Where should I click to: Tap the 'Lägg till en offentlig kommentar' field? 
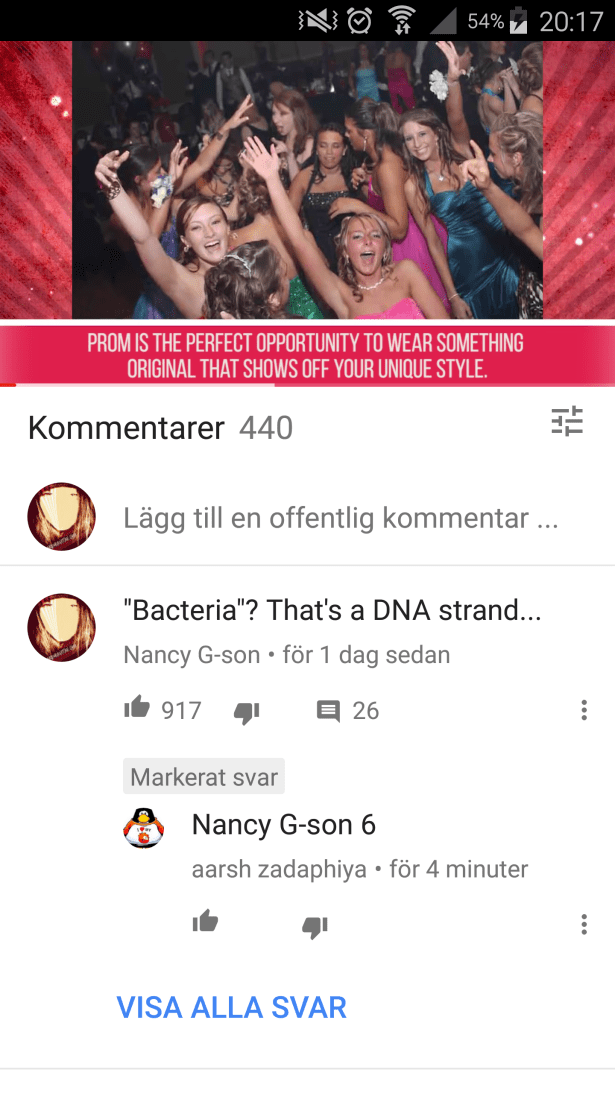coord(340,518)
